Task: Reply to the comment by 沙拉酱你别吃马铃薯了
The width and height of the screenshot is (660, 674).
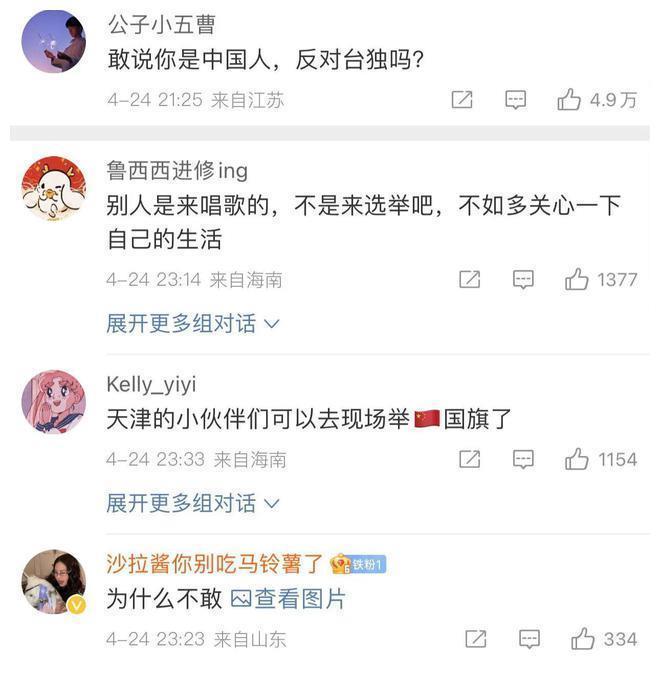Action: coord(529,638)
